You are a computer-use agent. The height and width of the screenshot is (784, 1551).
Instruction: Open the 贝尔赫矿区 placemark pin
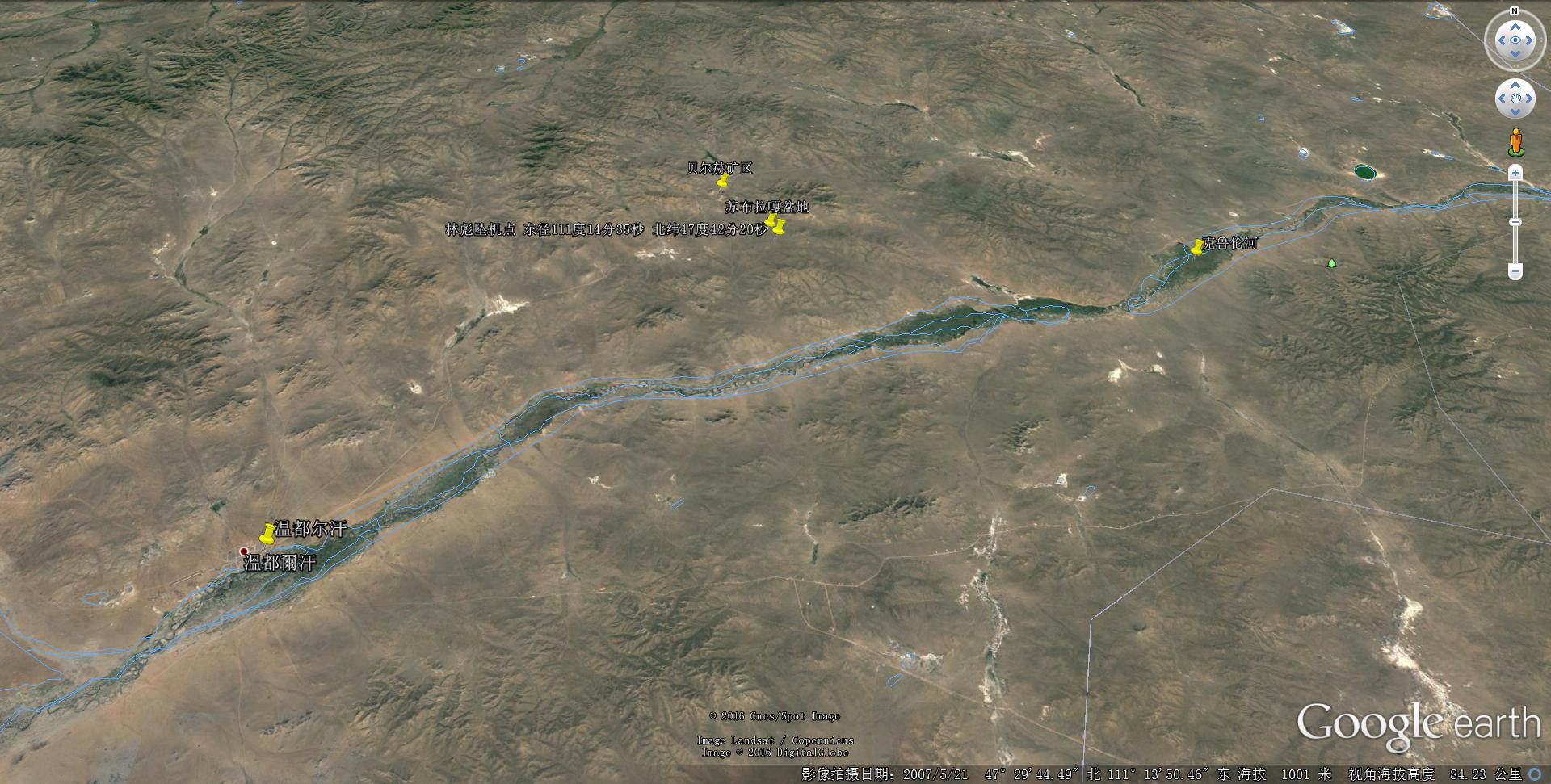pyautogui.click(x=722, y=180)
